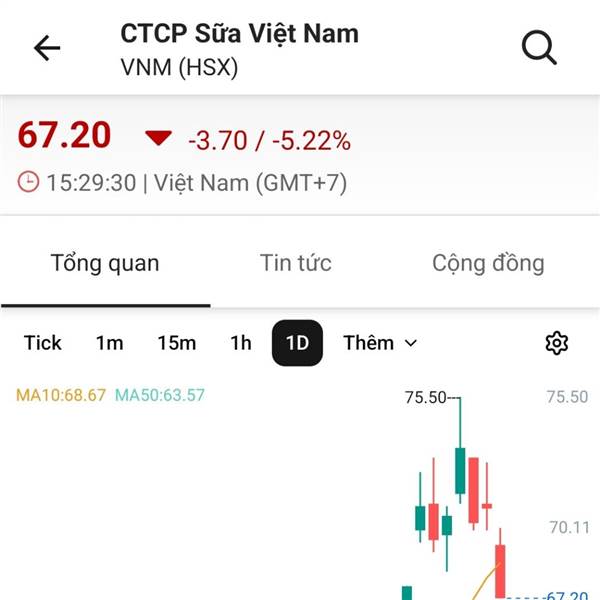Image resolution: width=600 pixels, height=600 pixels.
Task: Set chart interval to 1h
Action: pos(241,343)
